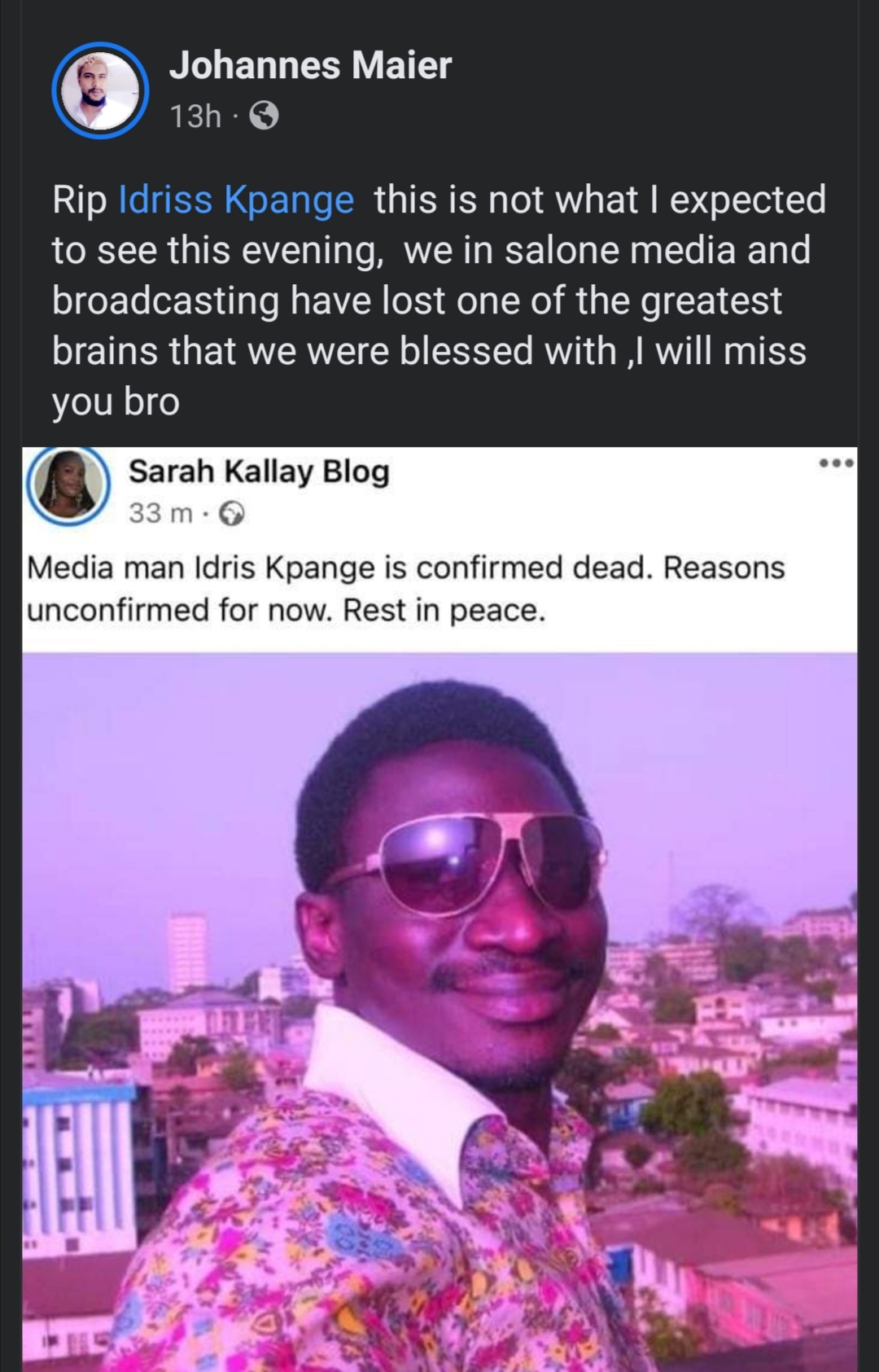Open Johannes Maier's profile picture
Screen dimensions: 879x1372
point(100,90)
